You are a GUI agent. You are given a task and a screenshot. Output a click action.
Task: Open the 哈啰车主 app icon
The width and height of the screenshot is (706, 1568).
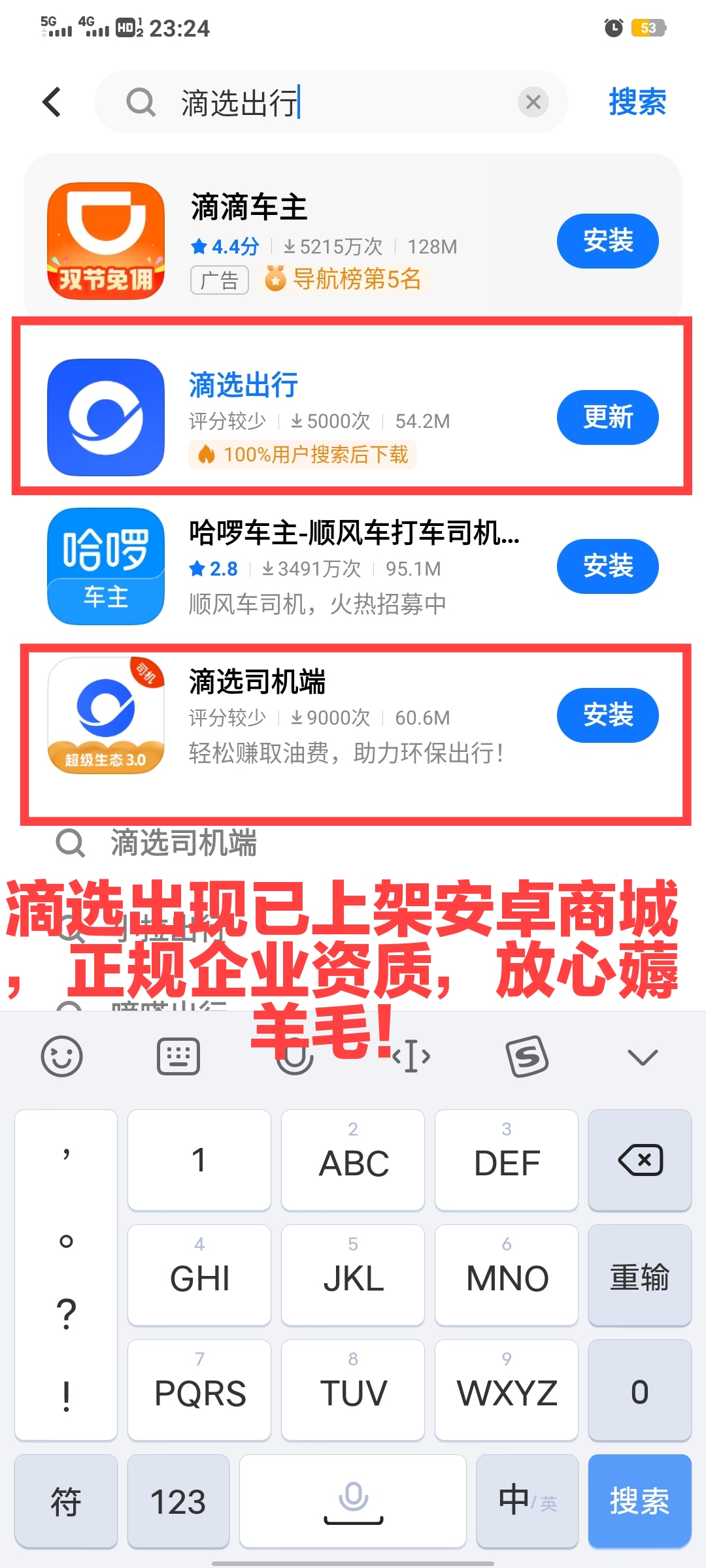105,567
